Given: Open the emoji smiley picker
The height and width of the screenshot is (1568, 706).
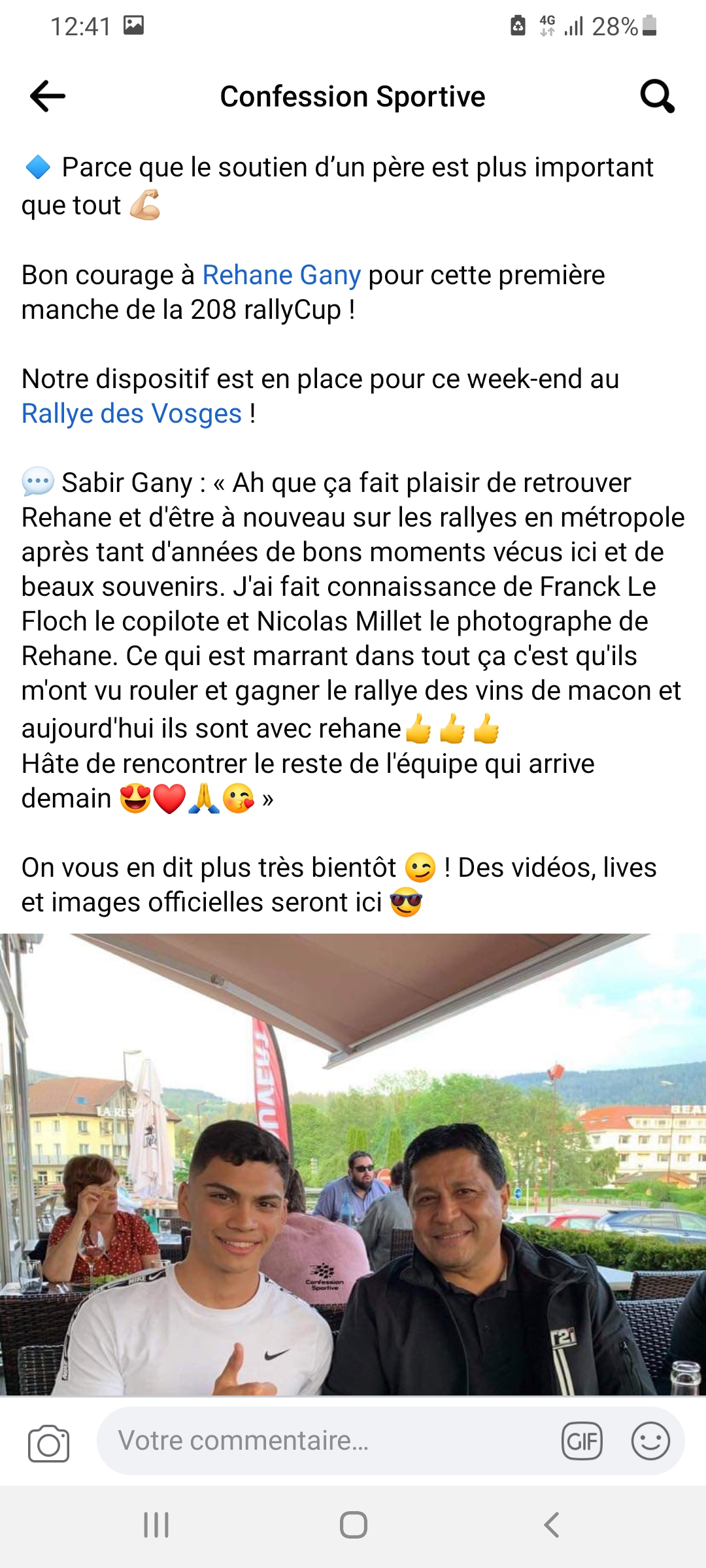Looking at the screenshot, I should click(x=650, y=1441).
